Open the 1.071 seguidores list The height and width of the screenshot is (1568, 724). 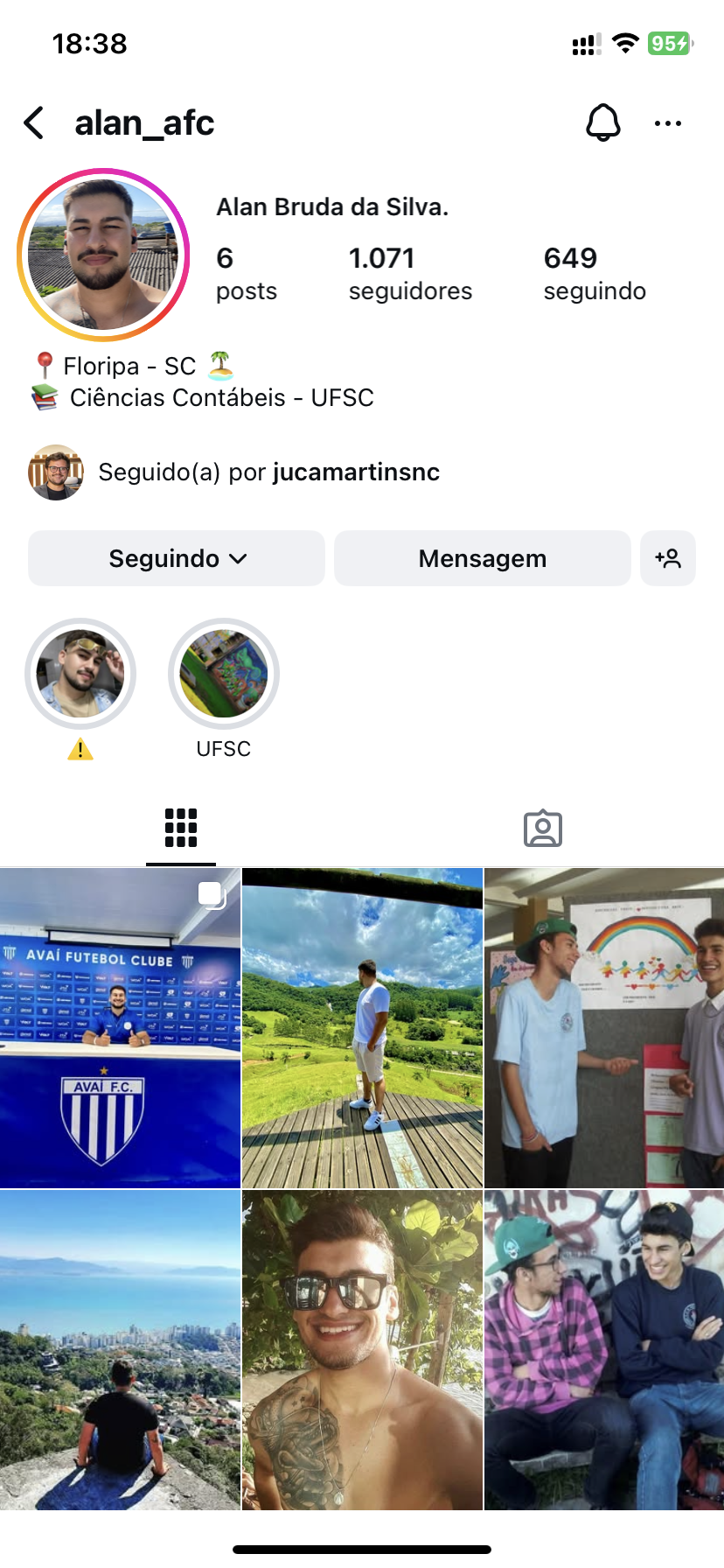pos(410,273)
